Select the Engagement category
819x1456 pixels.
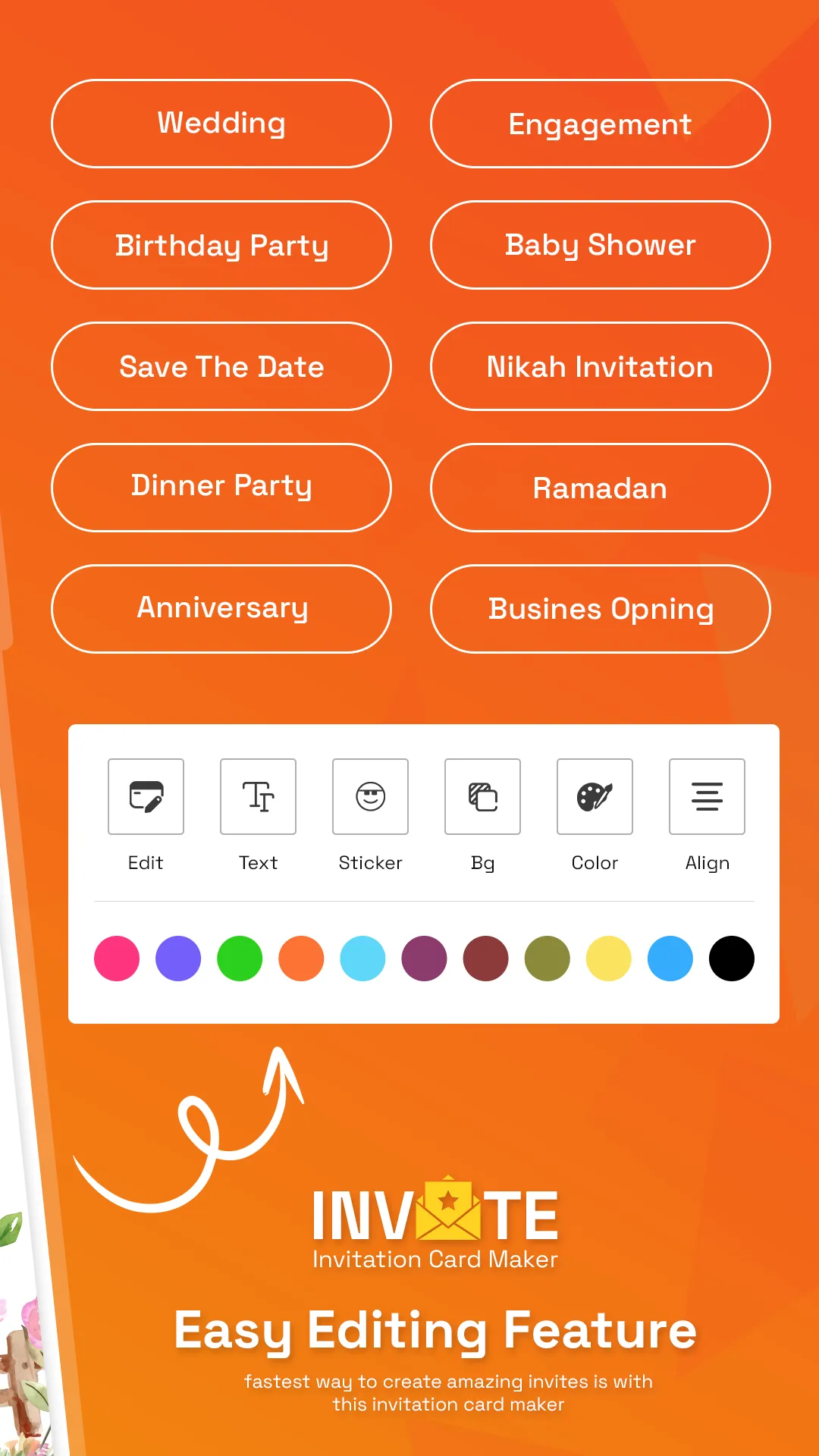(x=599, y=124)
